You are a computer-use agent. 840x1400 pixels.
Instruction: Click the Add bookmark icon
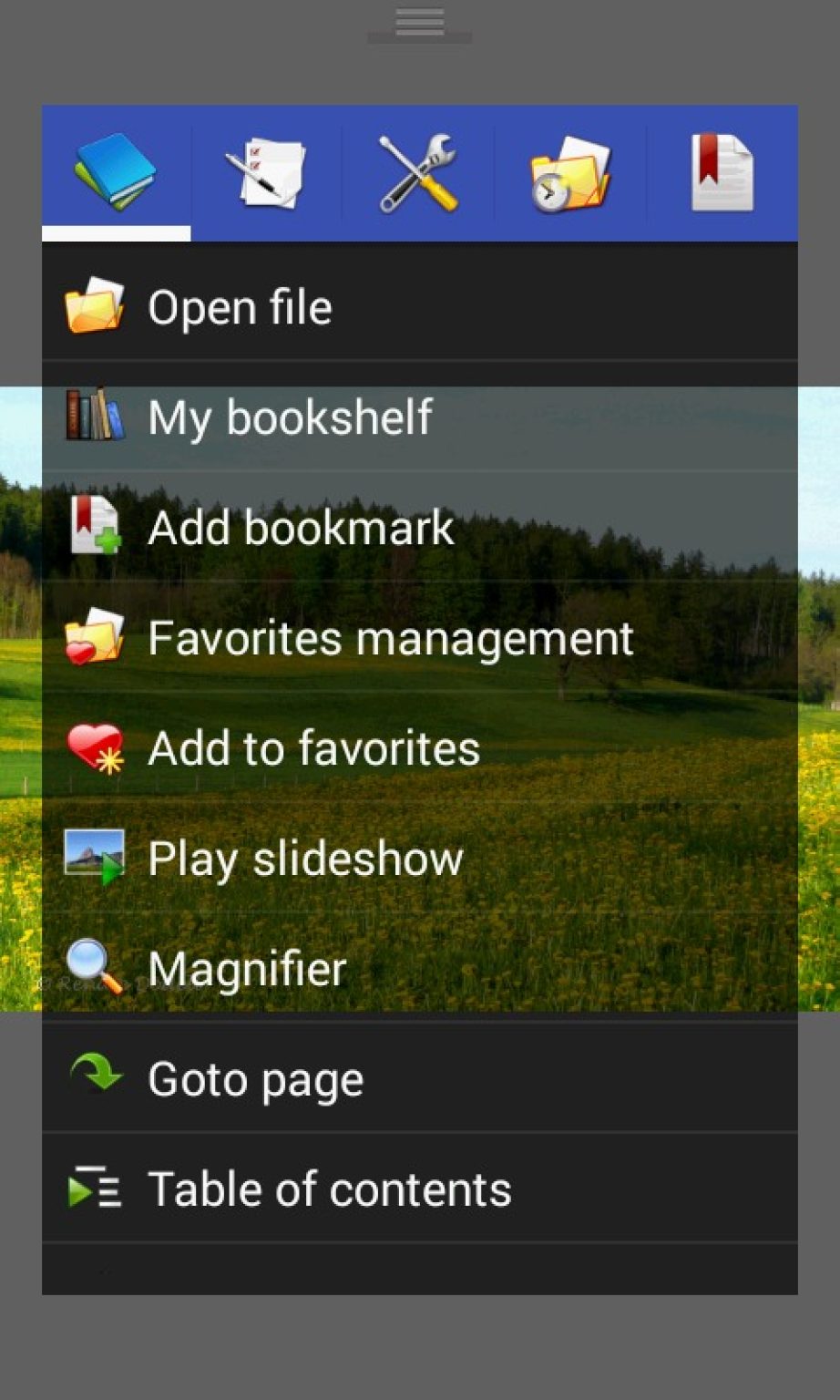point(93,527)
